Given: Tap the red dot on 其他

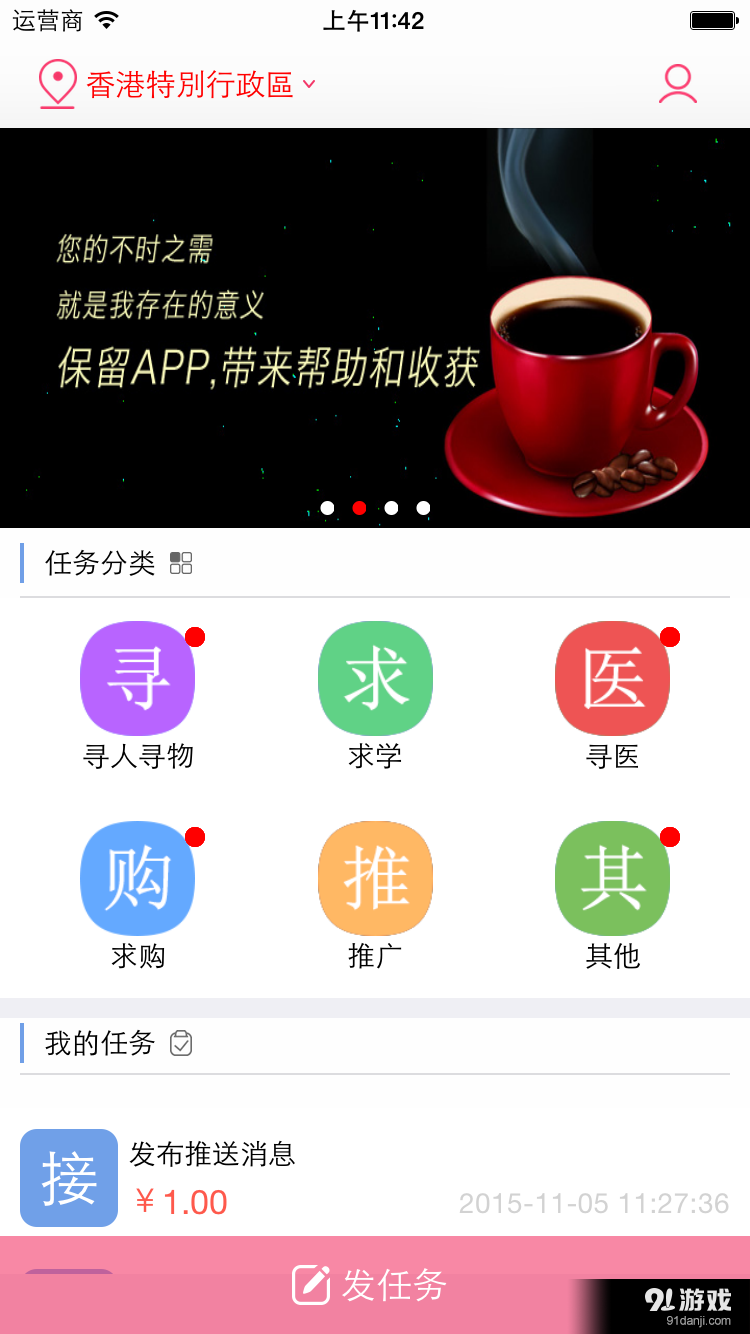Looking at the screenshot, I should click(671, 835).
